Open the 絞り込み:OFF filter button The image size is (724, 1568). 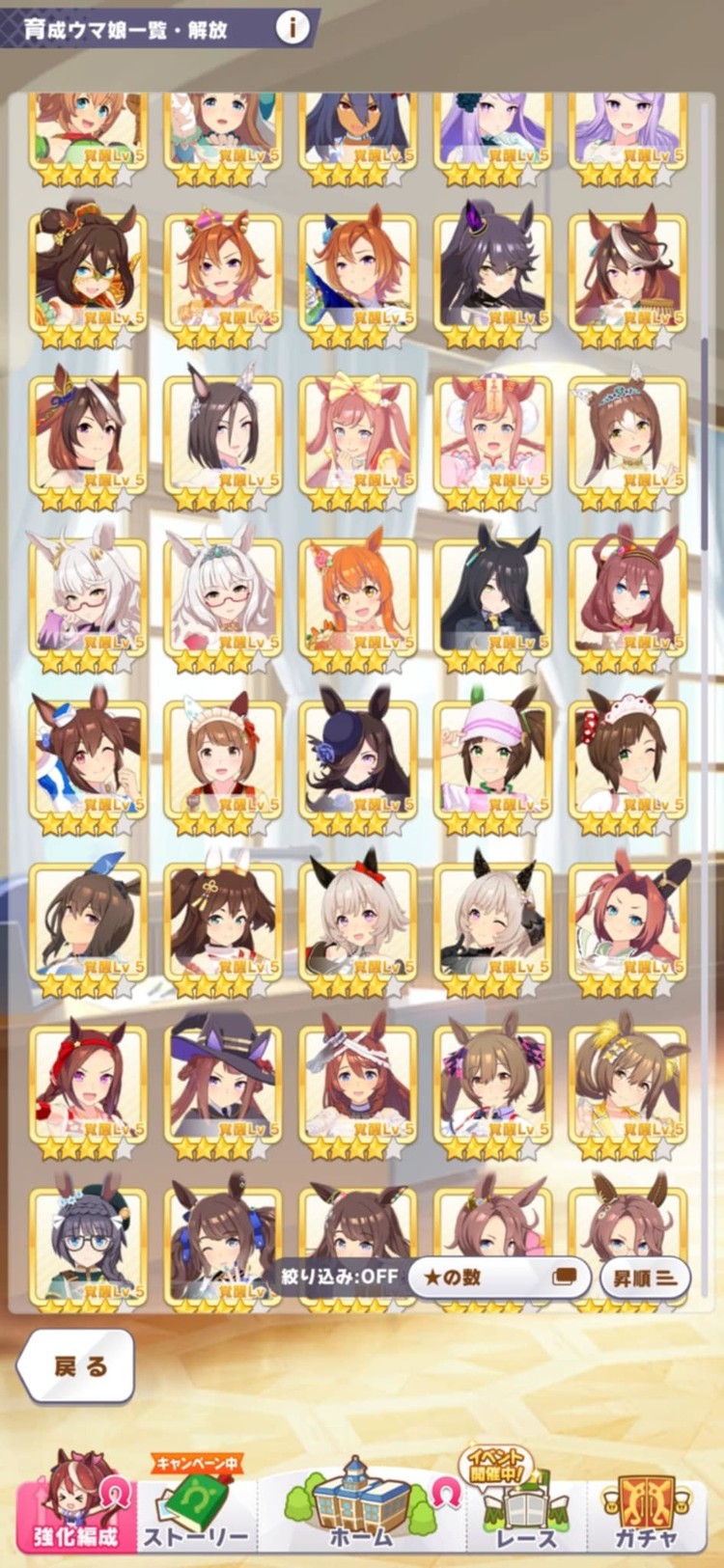click(340, 1276)
